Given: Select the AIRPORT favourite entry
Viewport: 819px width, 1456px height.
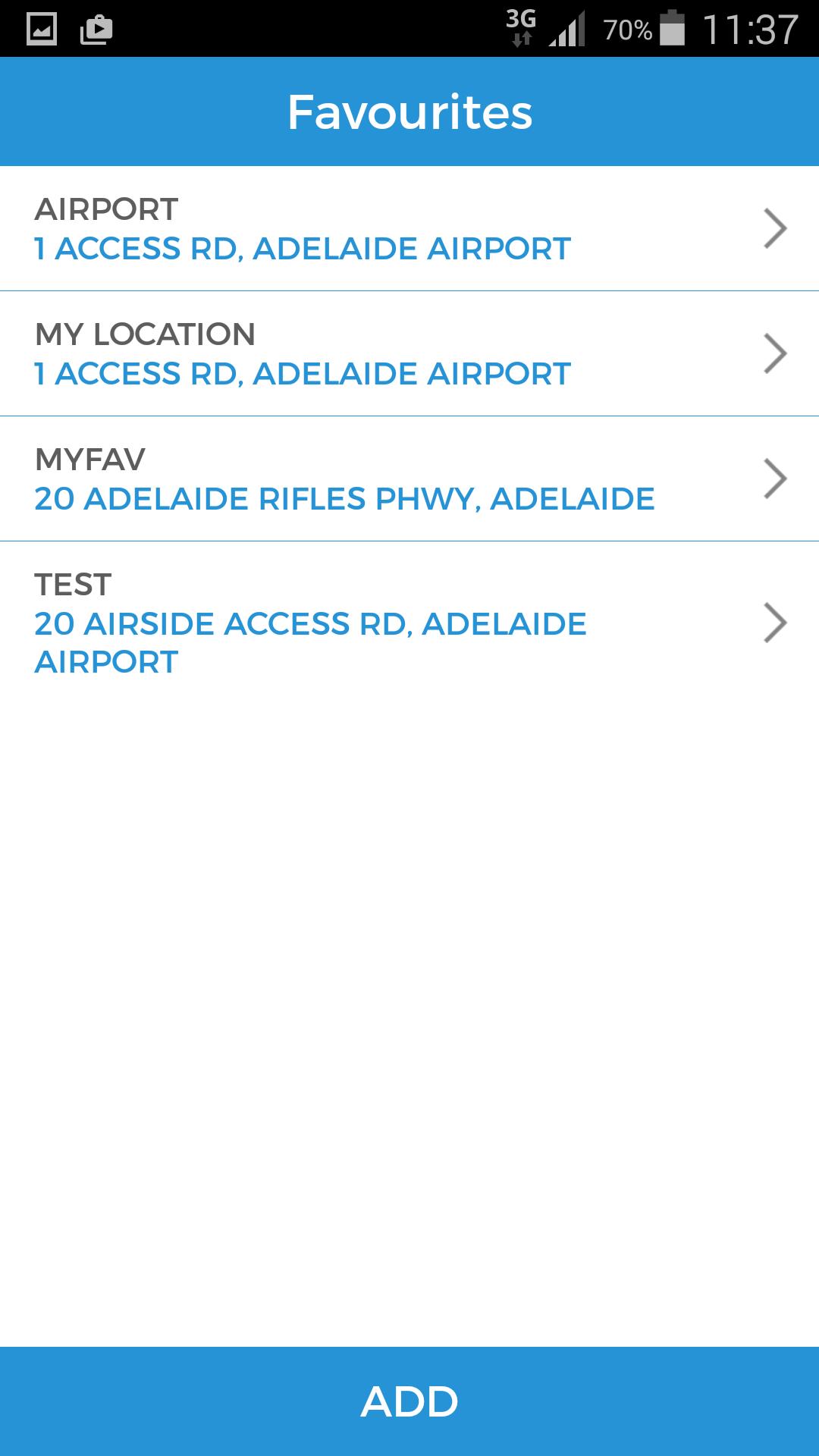Looking at the screenshot, I should (x=303, y=227).
